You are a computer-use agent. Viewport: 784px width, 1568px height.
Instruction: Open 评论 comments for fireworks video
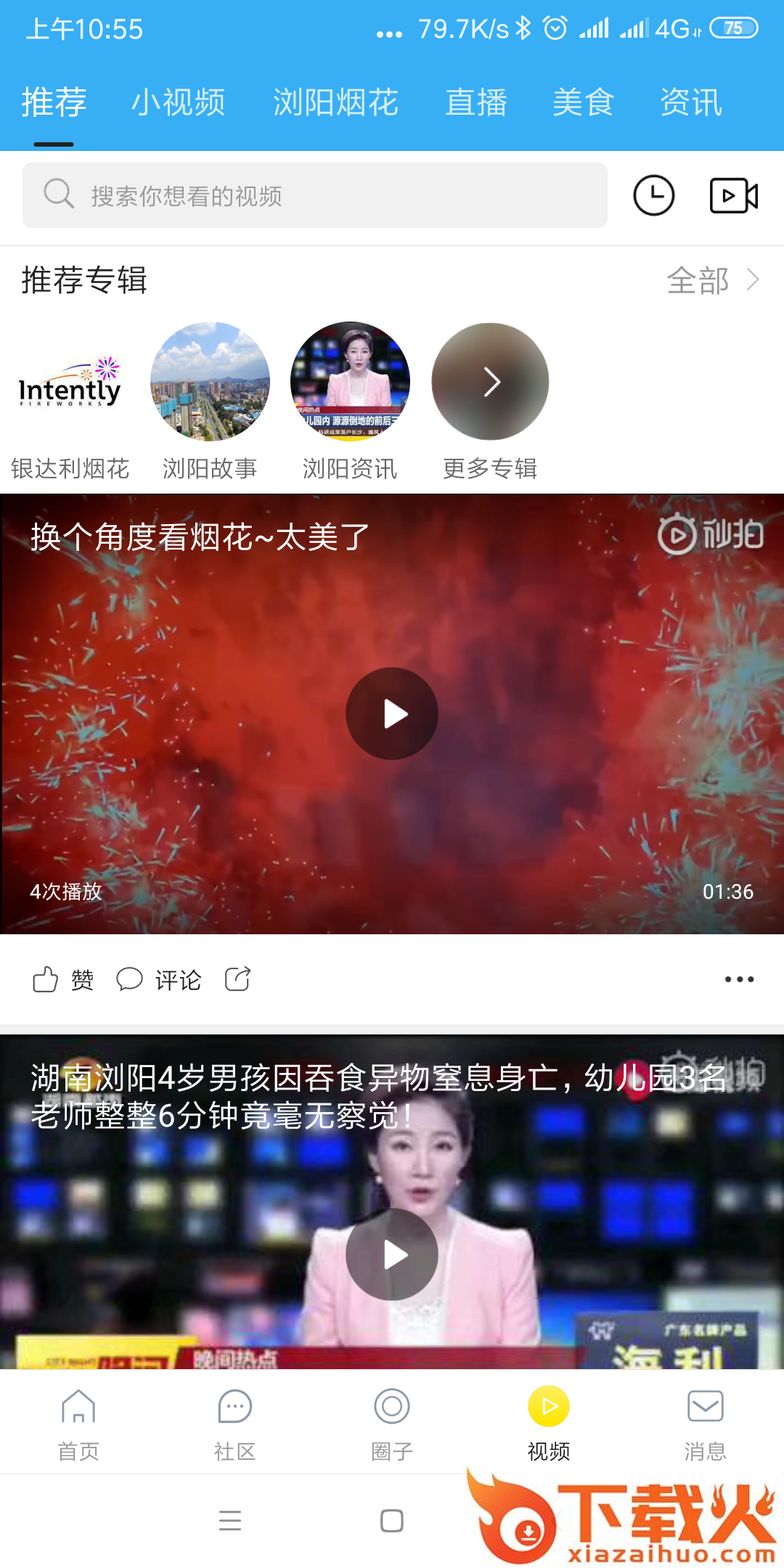[x=159, y=979]
